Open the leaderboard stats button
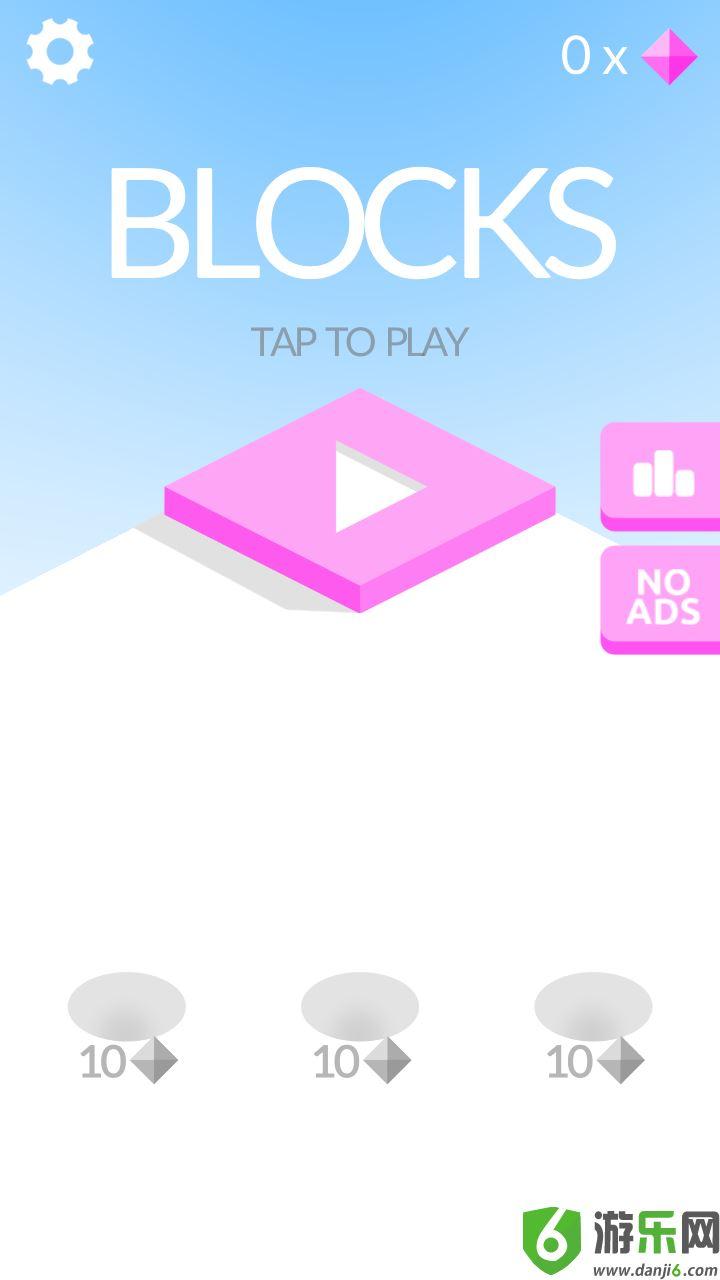Viewport: 720px width, 1280px height. click(662, 473)
